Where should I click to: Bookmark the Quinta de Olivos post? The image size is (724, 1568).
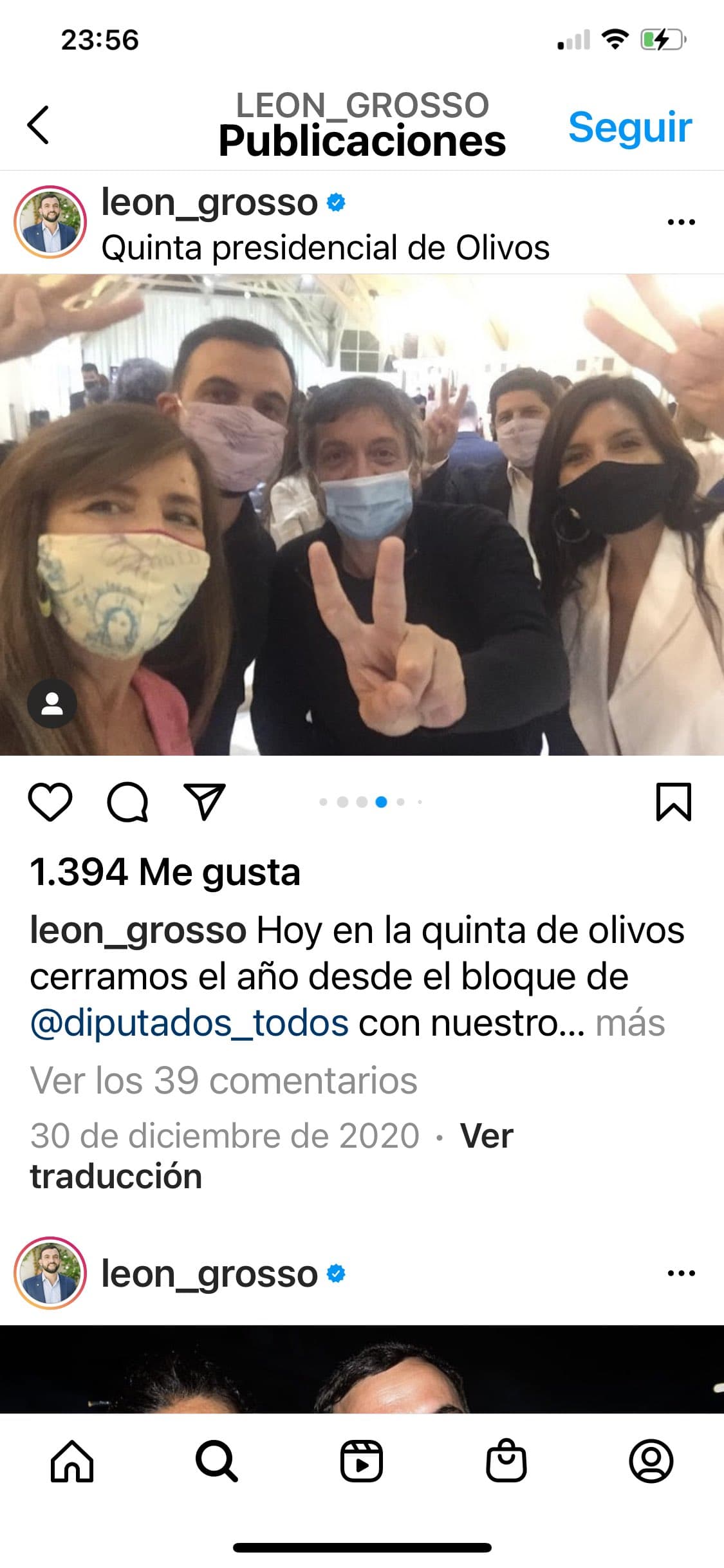pos(674,802)
